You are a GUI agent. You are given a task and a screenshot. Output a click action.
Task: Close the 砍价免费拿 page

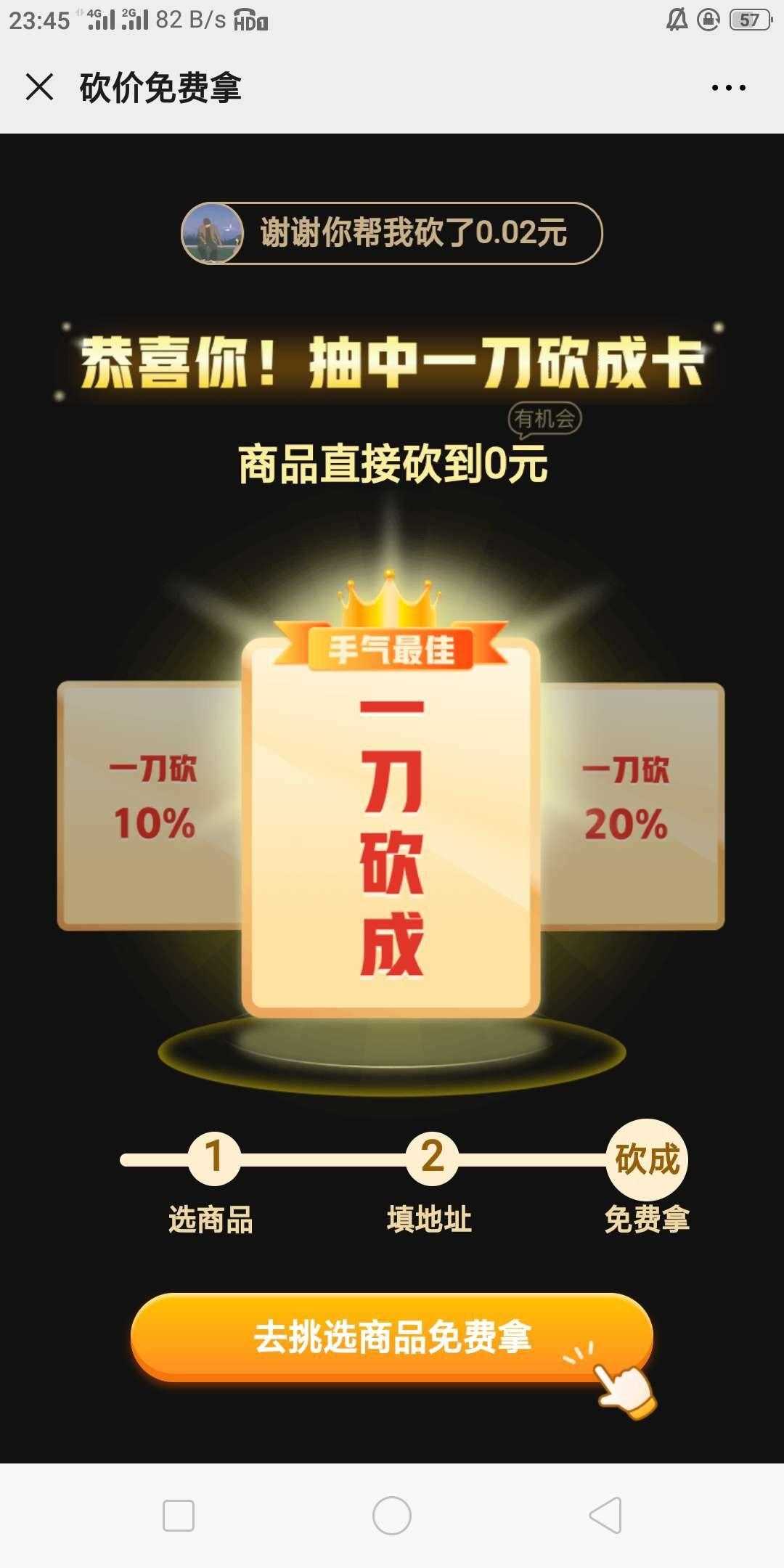pos(39,88)
